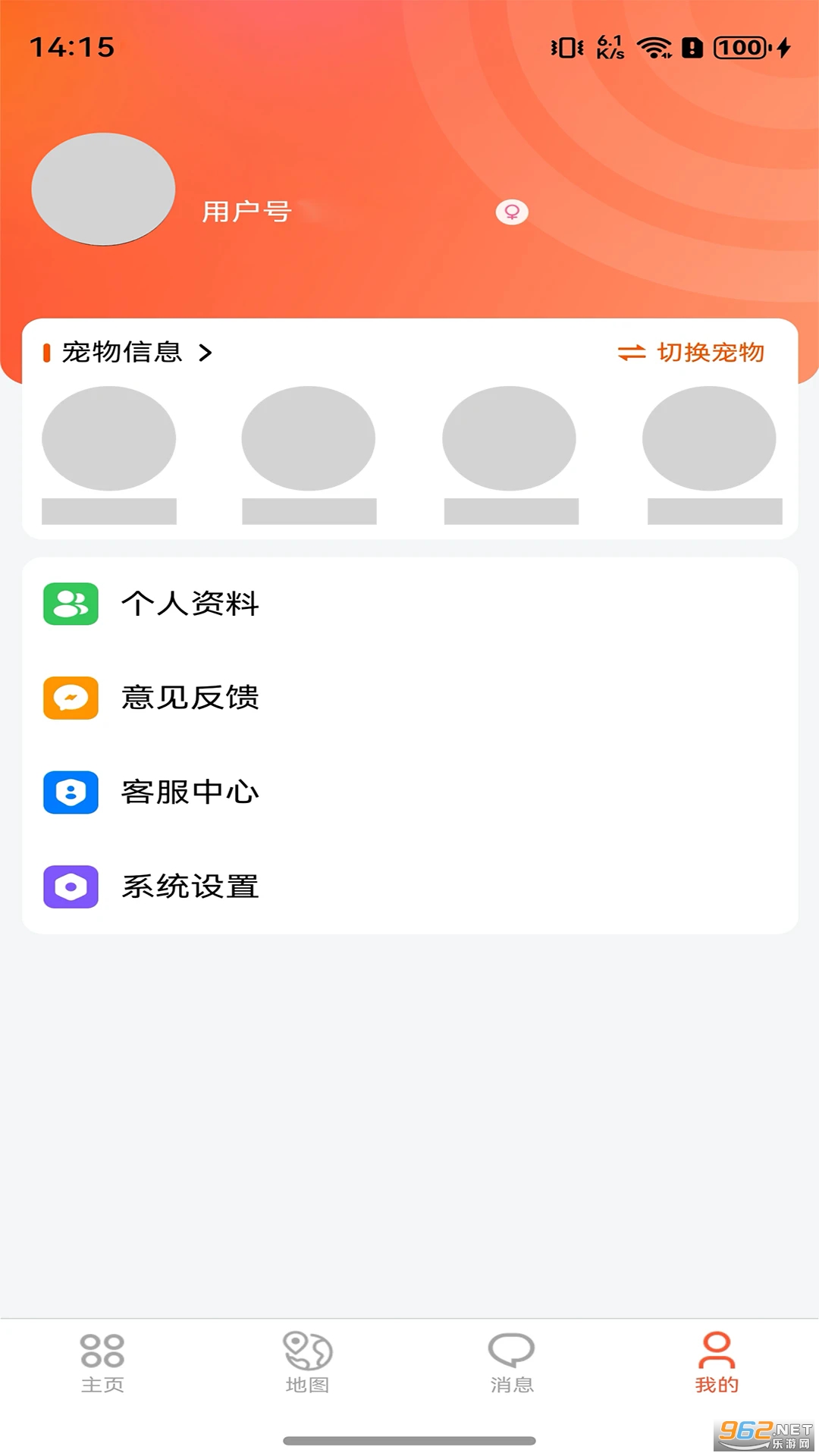Click the purple 系统设置 camera icon
819x1456 pixels.
pos(70,887)
